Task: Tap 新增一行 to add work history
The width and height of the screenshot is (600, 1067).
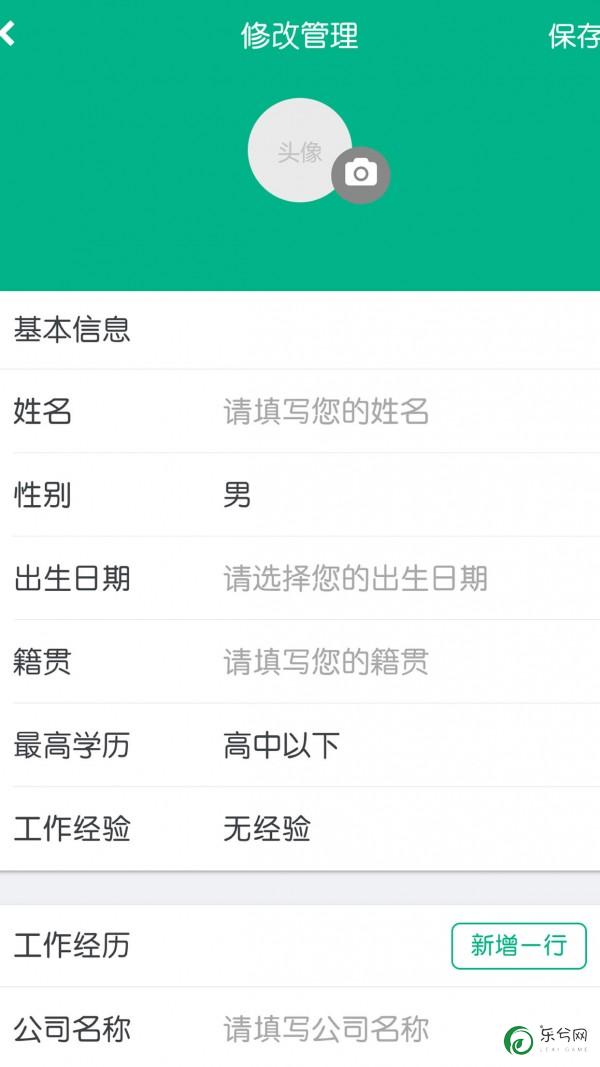Action: tap(518, 945)
